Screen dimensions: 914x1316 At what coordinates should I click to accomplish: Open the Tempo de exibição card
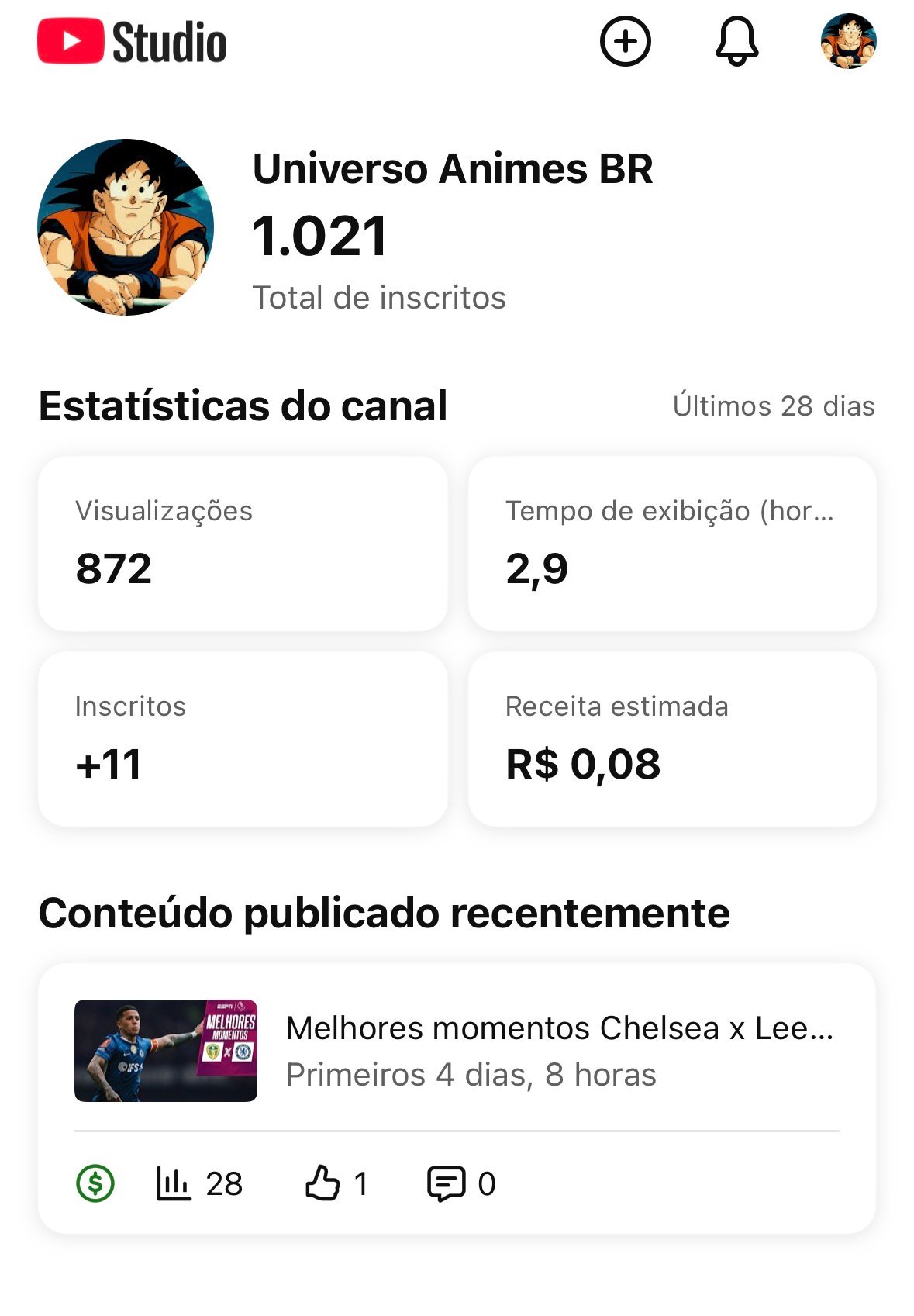point(672,544)
